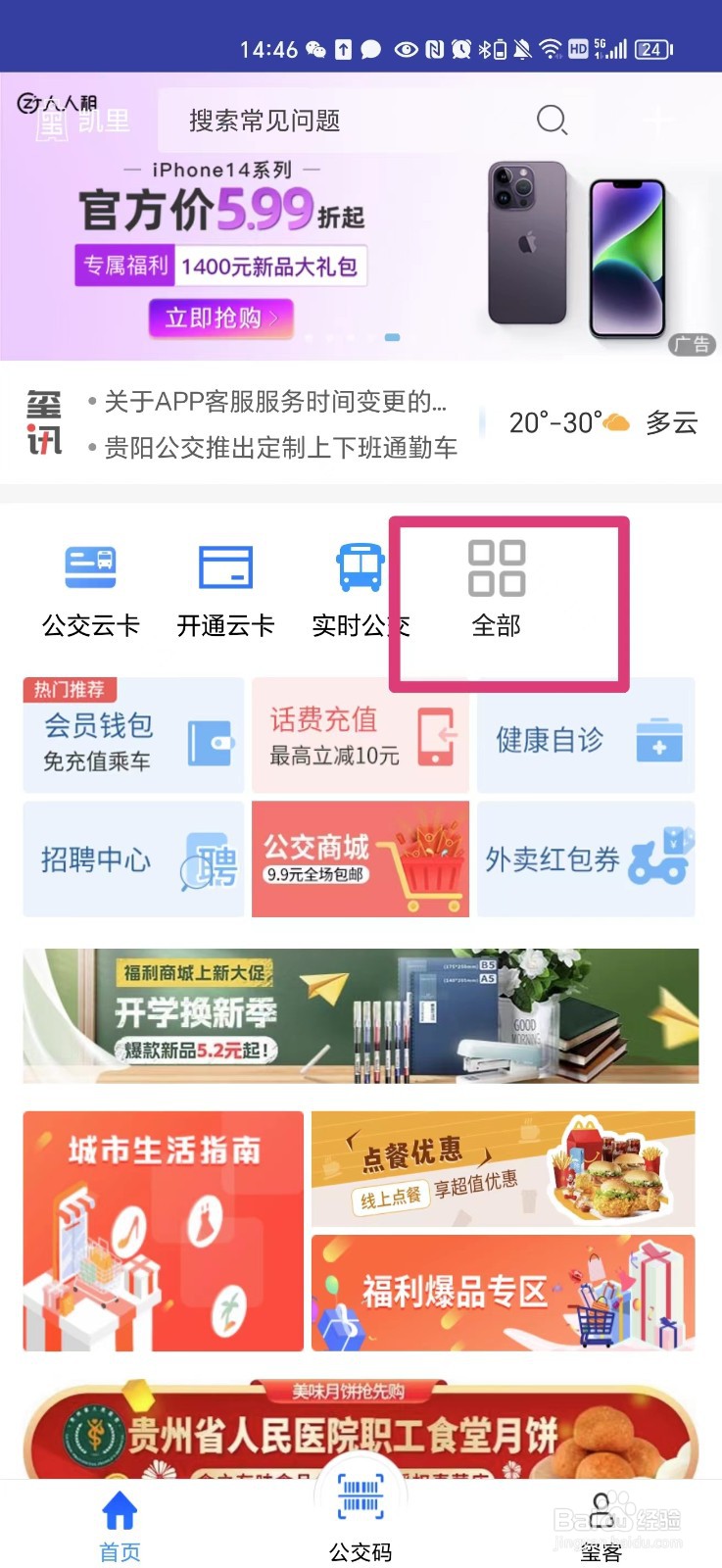This screenshot has height=1568, width=722.
Task: Open the search magnifier icon
Action: (552, 120)
